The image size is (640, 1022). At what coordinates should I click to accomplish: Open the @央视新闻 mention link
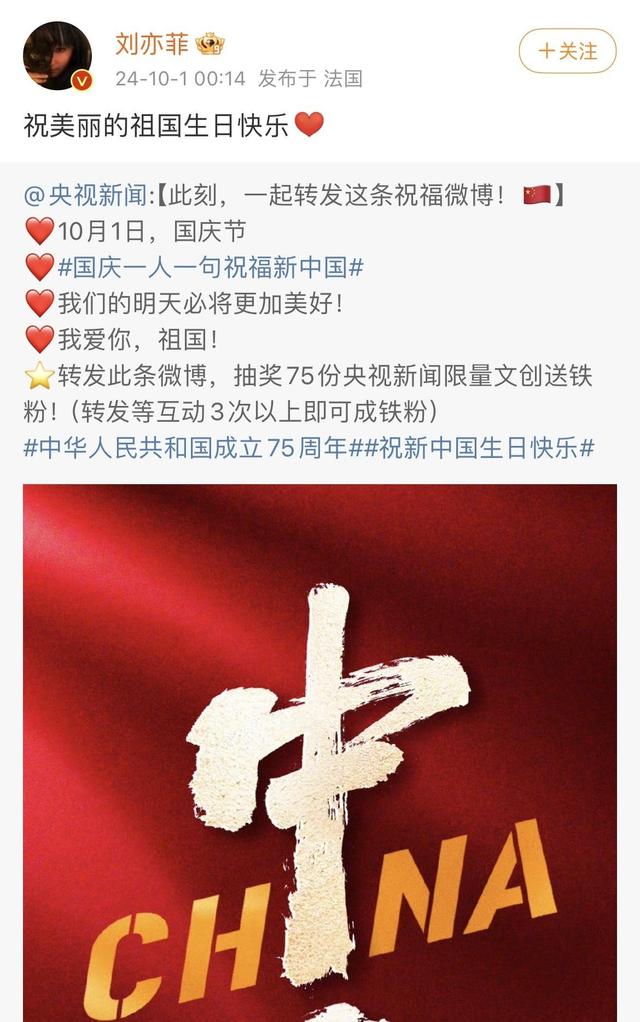[90, 195]
